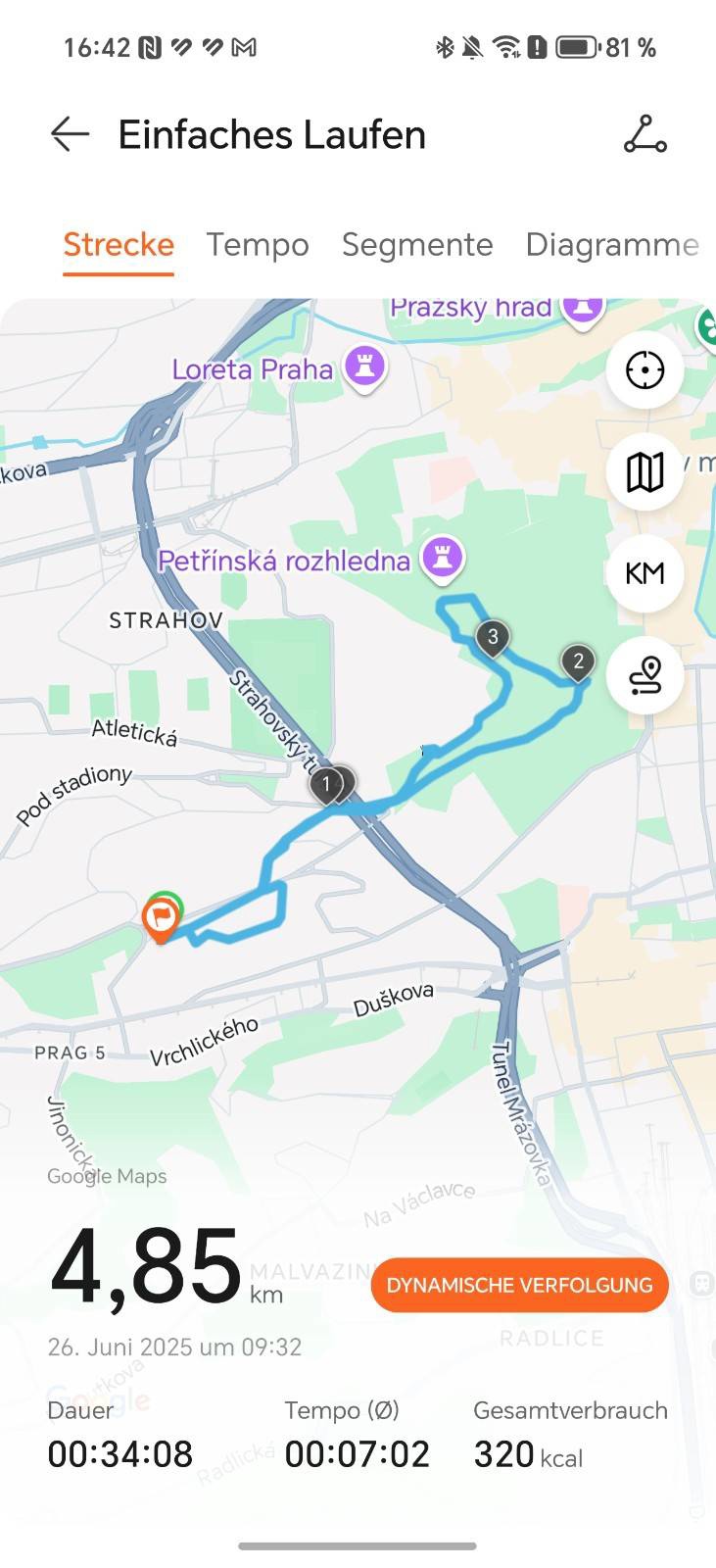Switch to the Tempo tab

[x=258, y=244]
